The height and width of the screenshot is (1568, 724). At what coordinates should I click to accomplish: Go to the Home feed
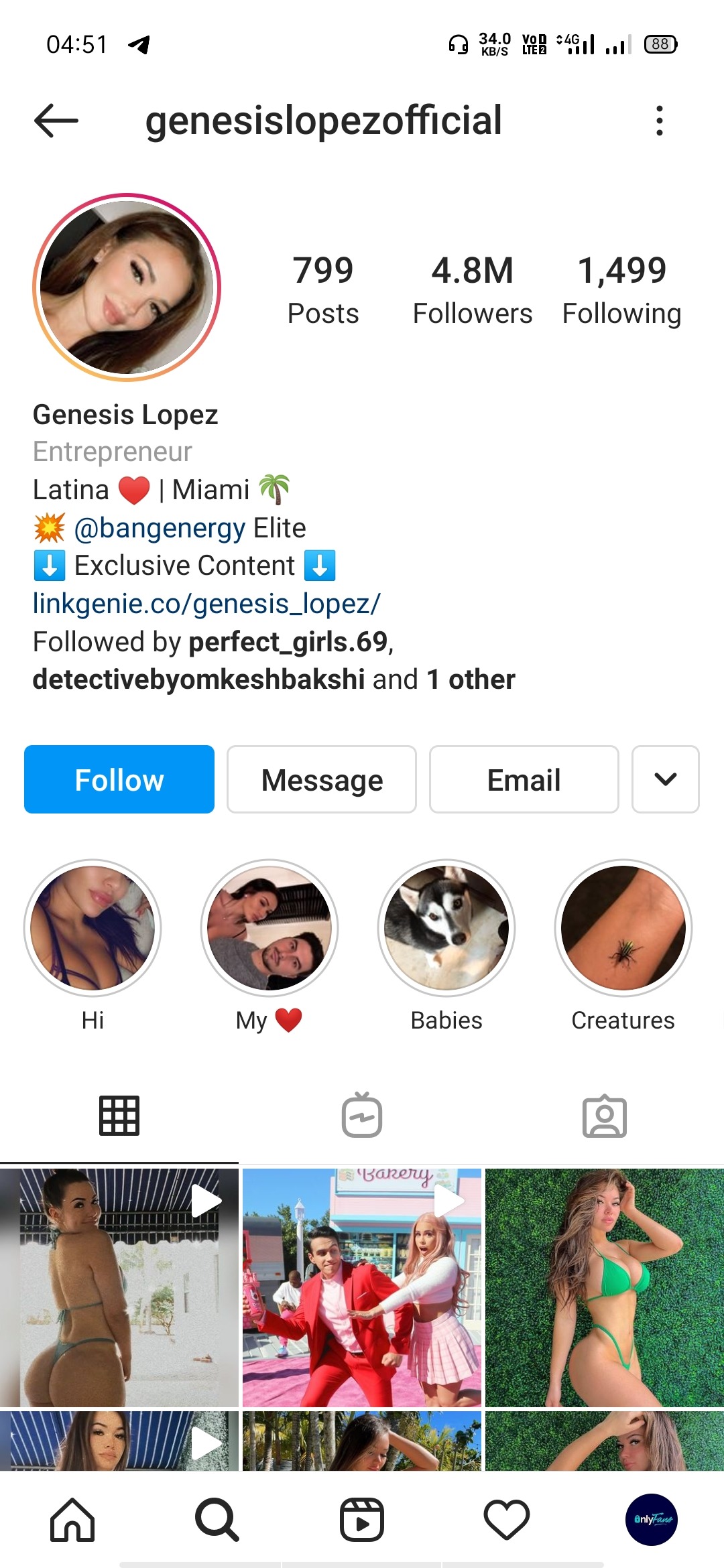(72, 1520)
